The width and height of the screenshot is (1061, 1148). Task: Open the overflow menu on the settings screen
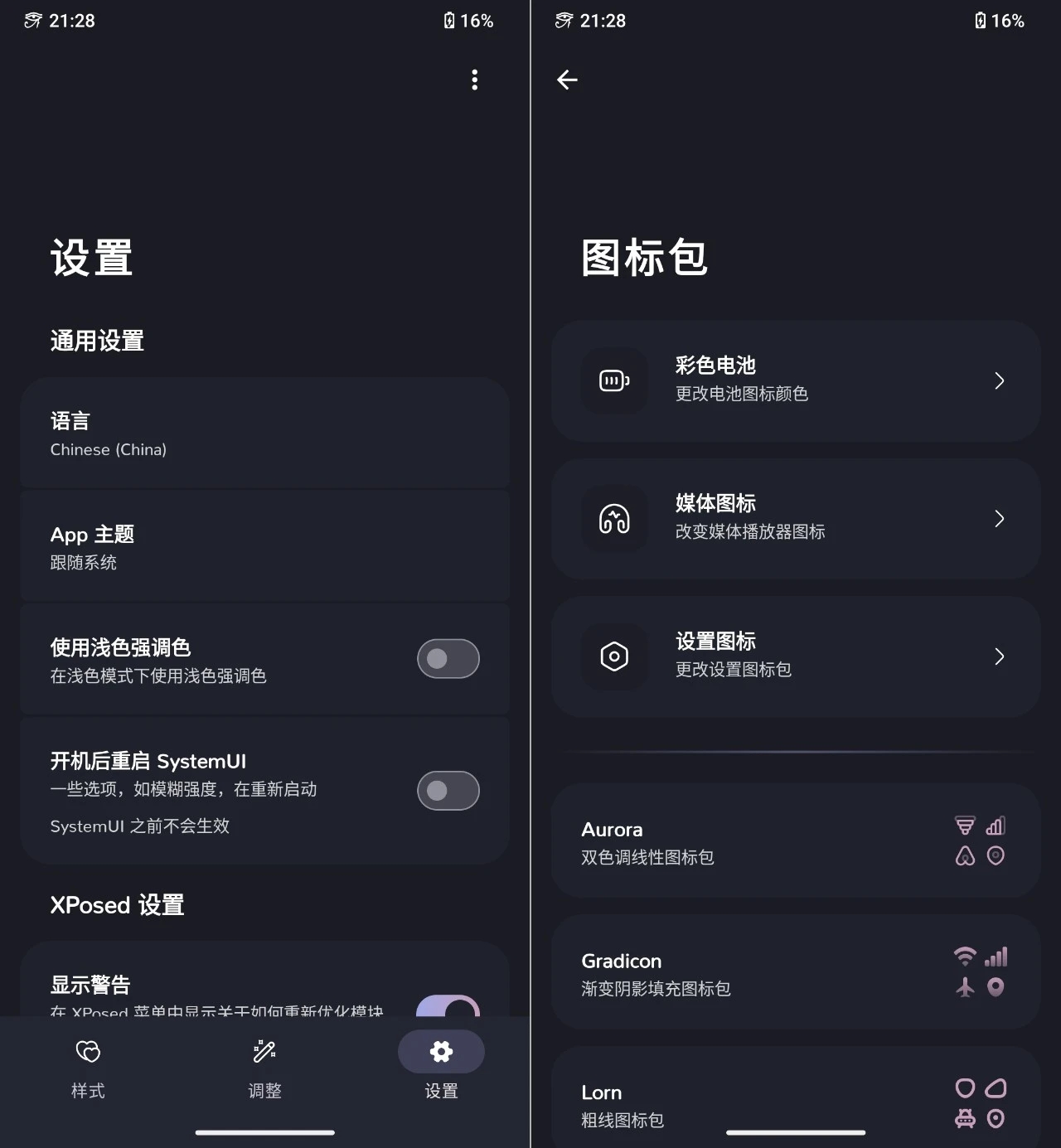click(x=474, y=80)
